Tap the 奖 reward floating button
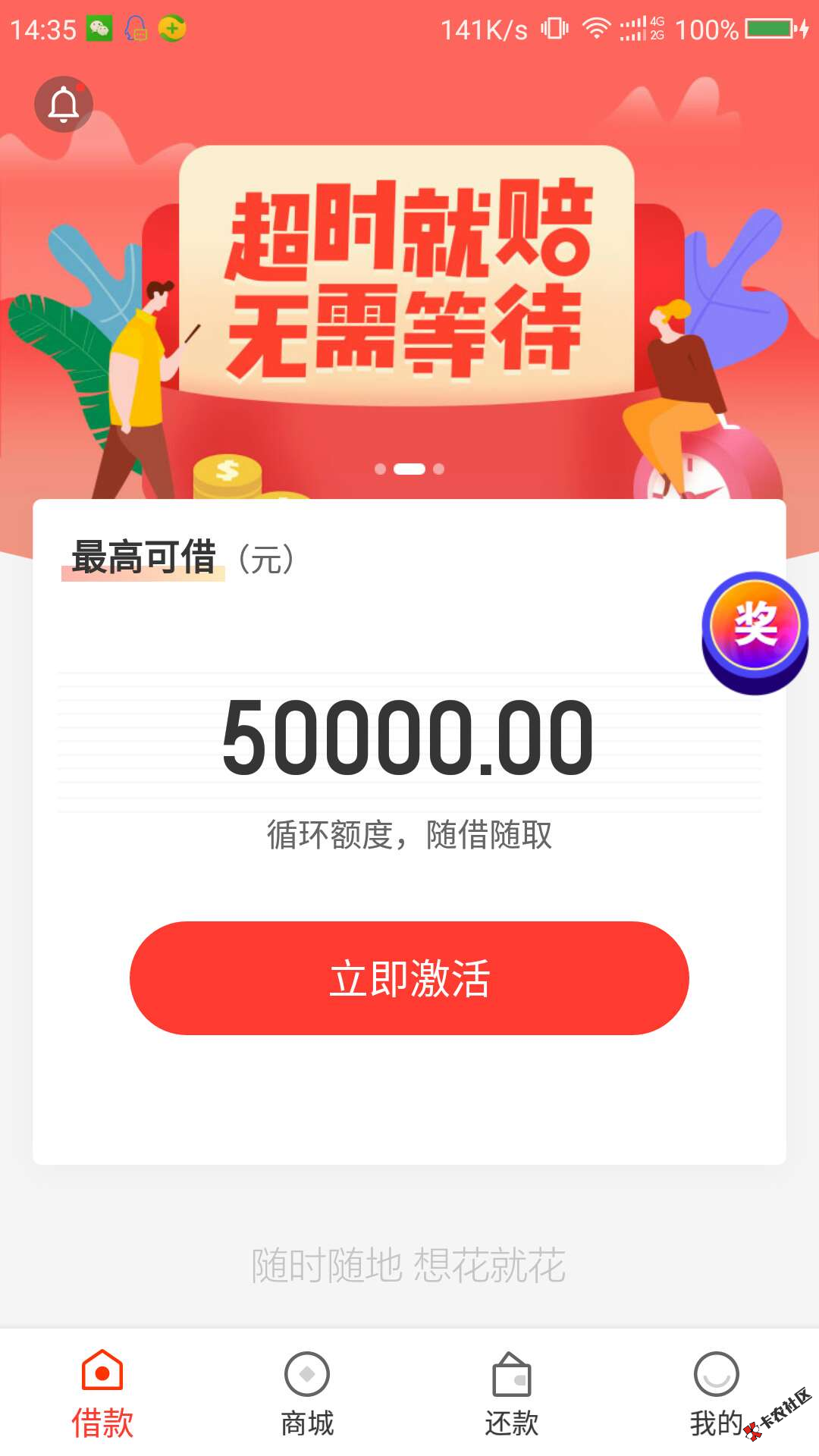The height and width of the screenshot is (1456, 819). pos(755,631)
